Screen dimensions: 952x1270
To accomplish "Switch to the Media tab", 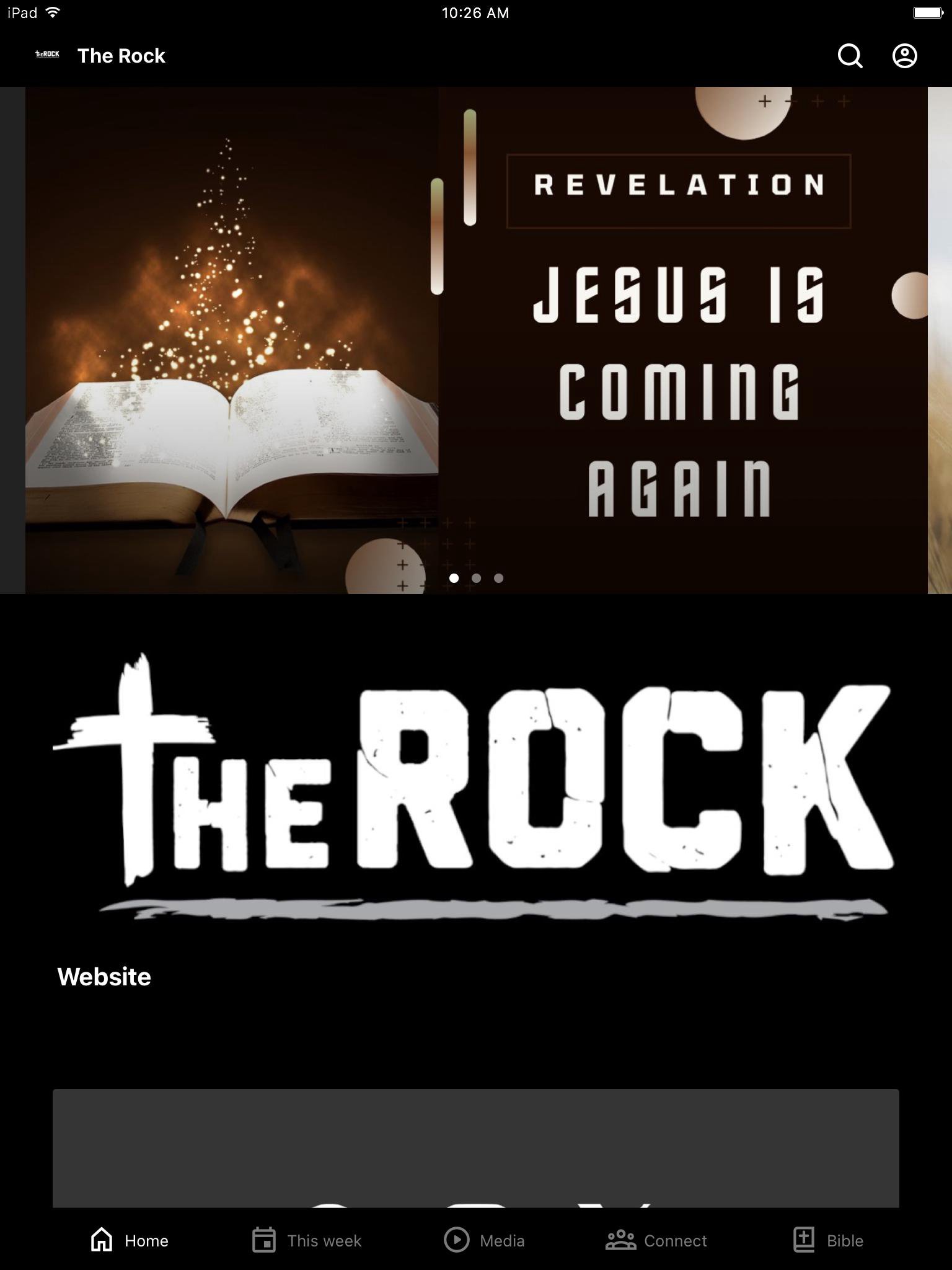I will (x=485, y=1240).
